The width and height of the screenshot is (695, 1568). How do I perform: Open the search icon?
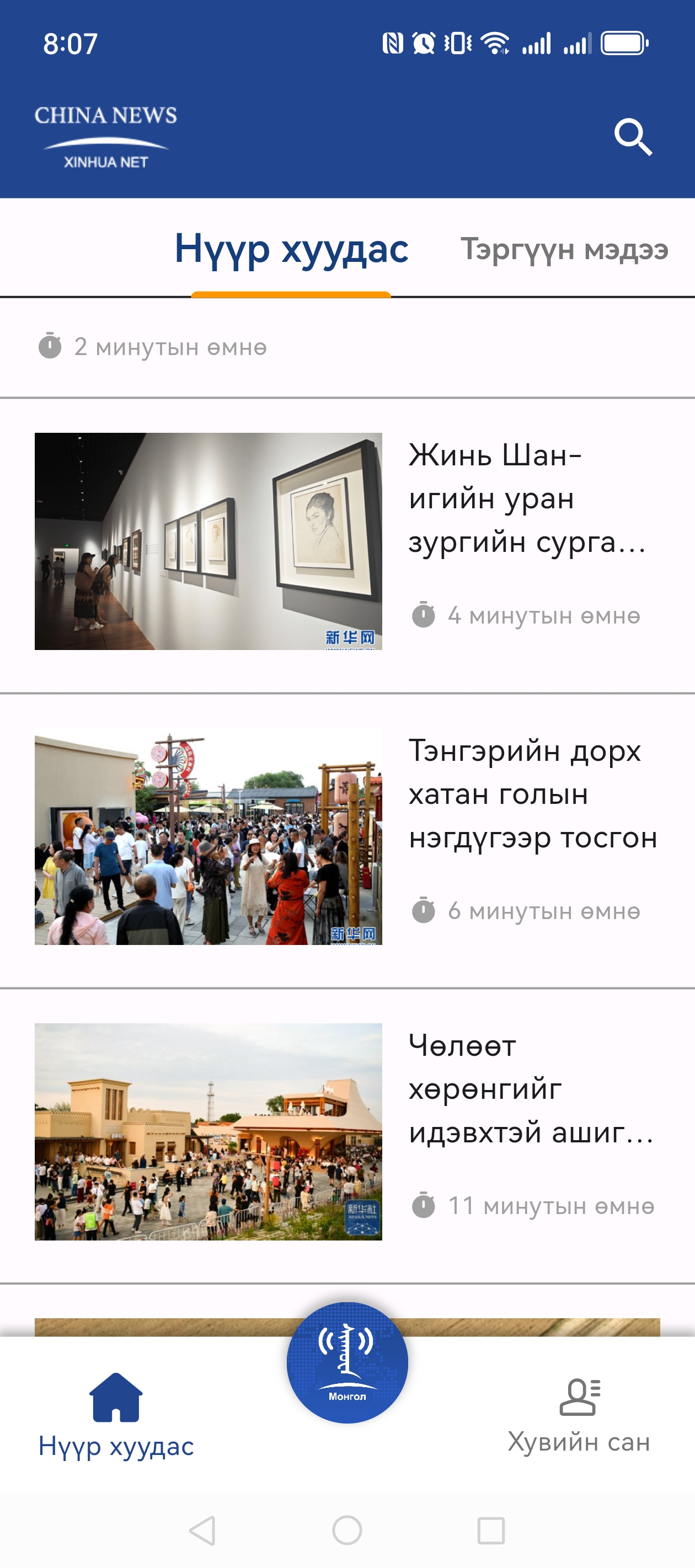pyautogui.click(x=632, y=138)
